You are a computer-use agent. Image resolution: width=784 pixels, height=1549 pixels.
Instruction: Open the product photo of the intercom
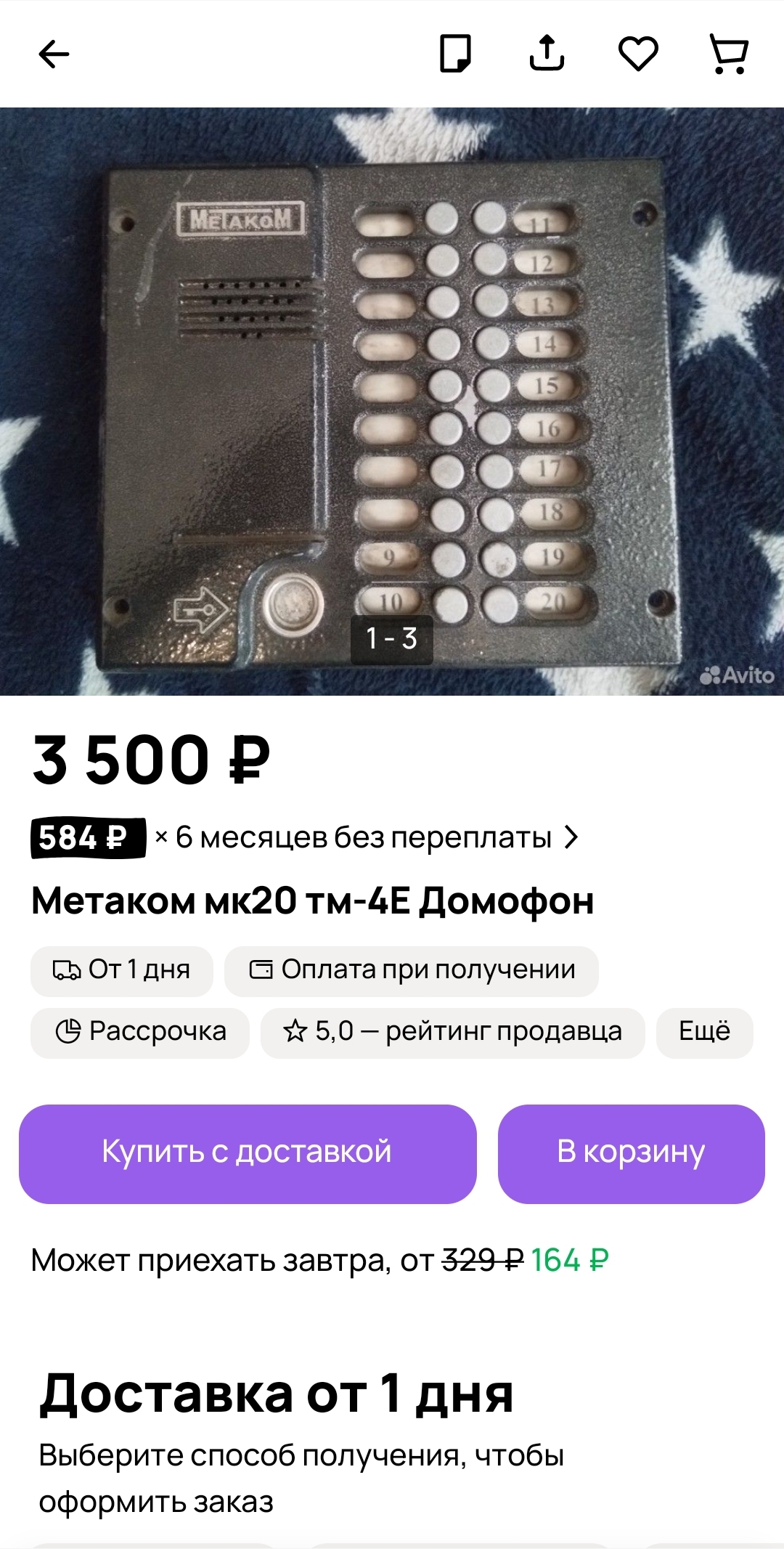pyautogui.click(x=392, y=402)
